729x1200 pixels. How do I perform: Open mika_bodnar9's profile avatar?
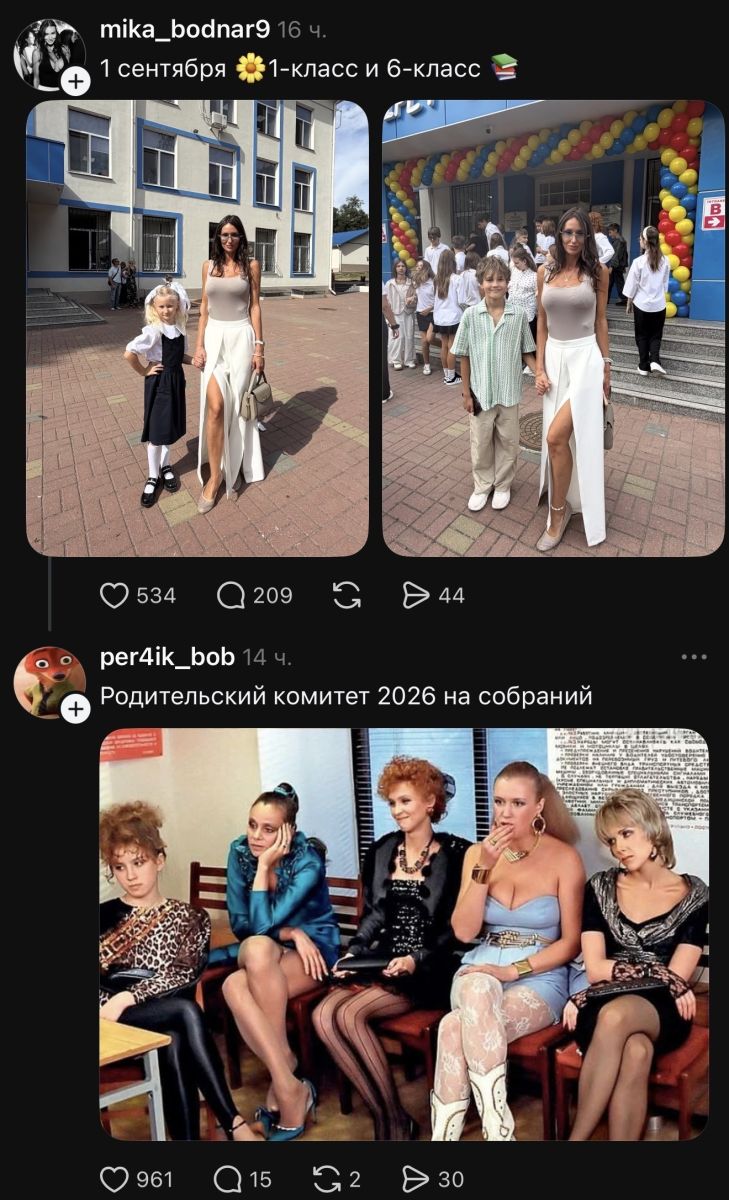click(49, 54)
